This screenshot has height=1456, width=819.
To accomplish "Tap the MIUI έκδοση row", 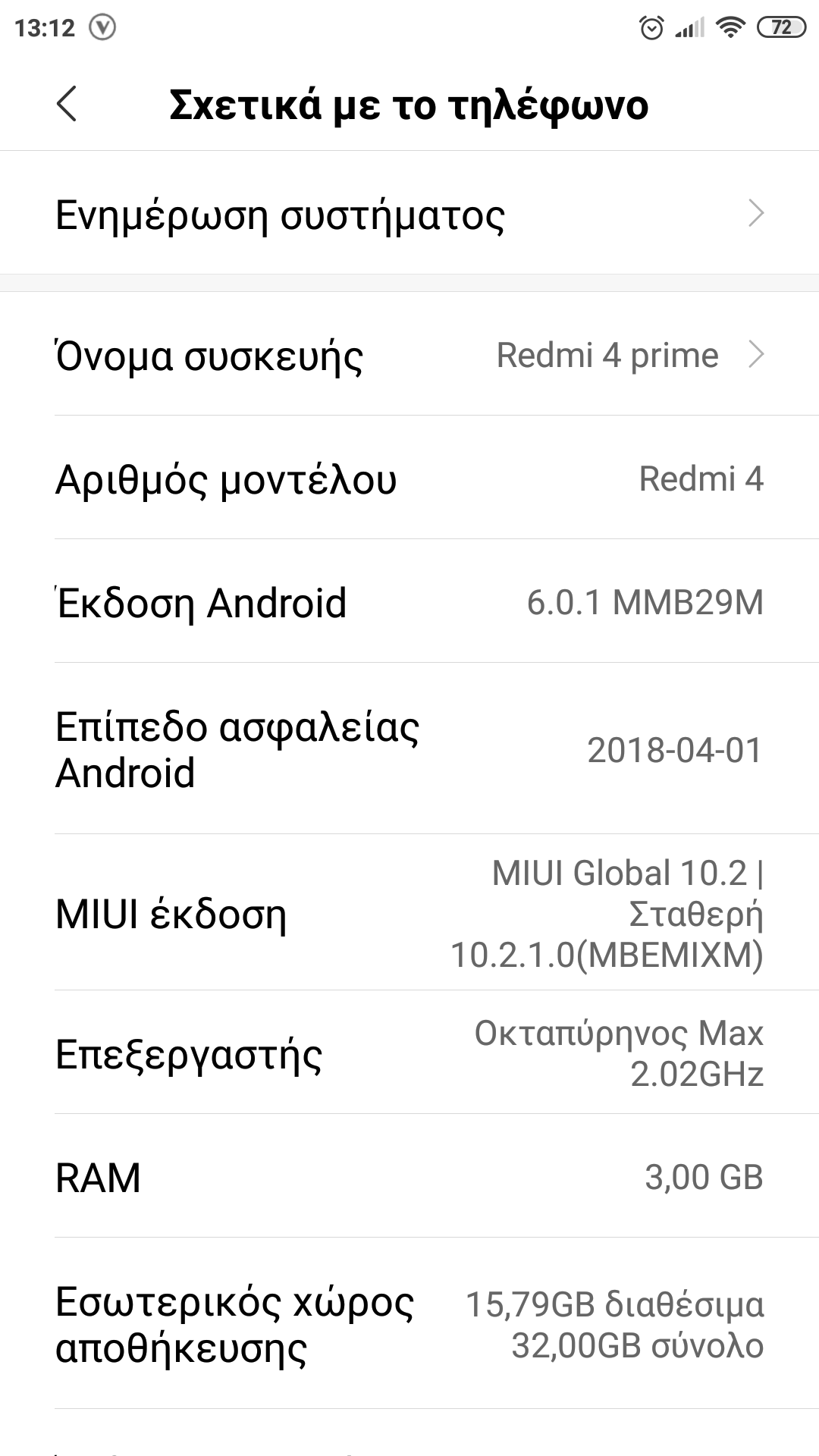I will click(409, 914).
